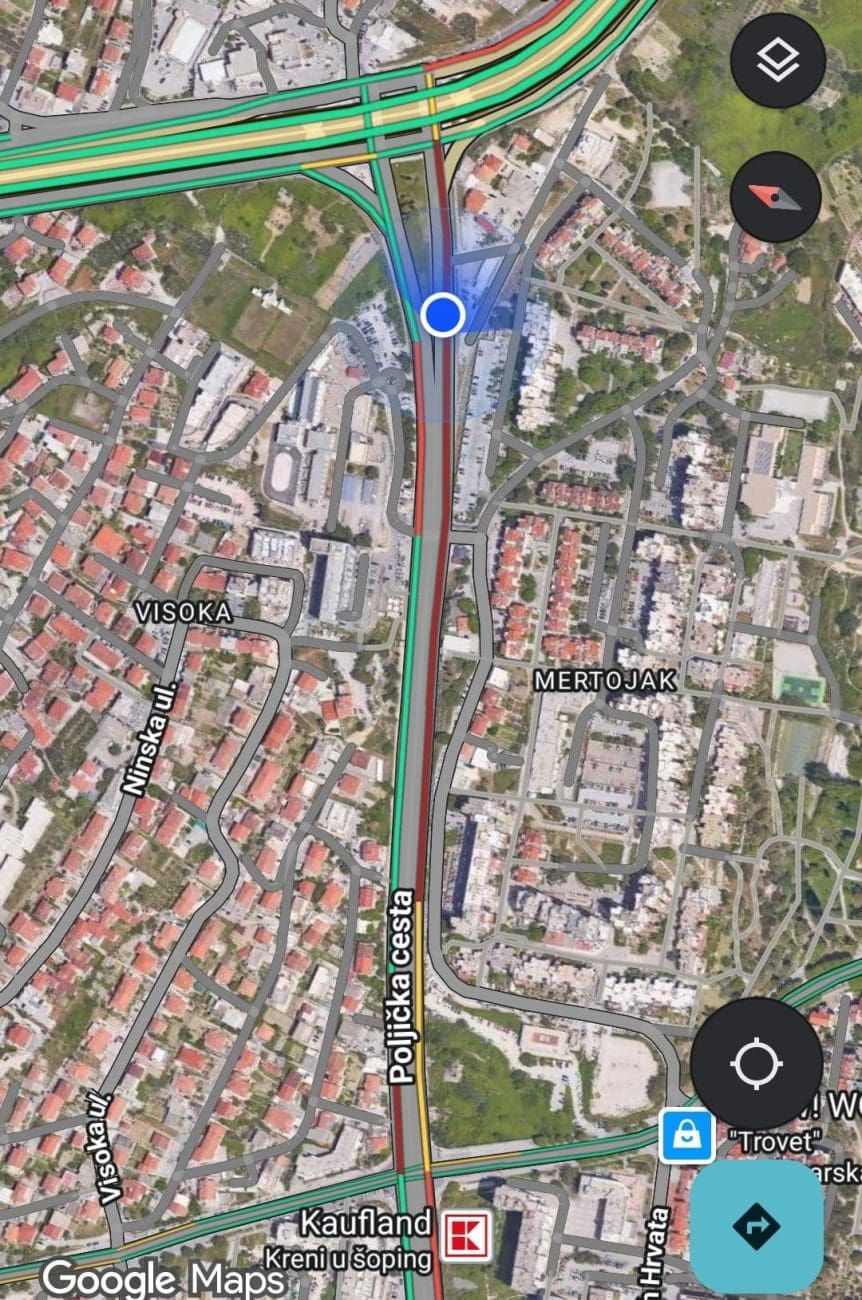Open the map layers selector
The width and height of the screenshot is (862, 1300).
click(777, 62)
